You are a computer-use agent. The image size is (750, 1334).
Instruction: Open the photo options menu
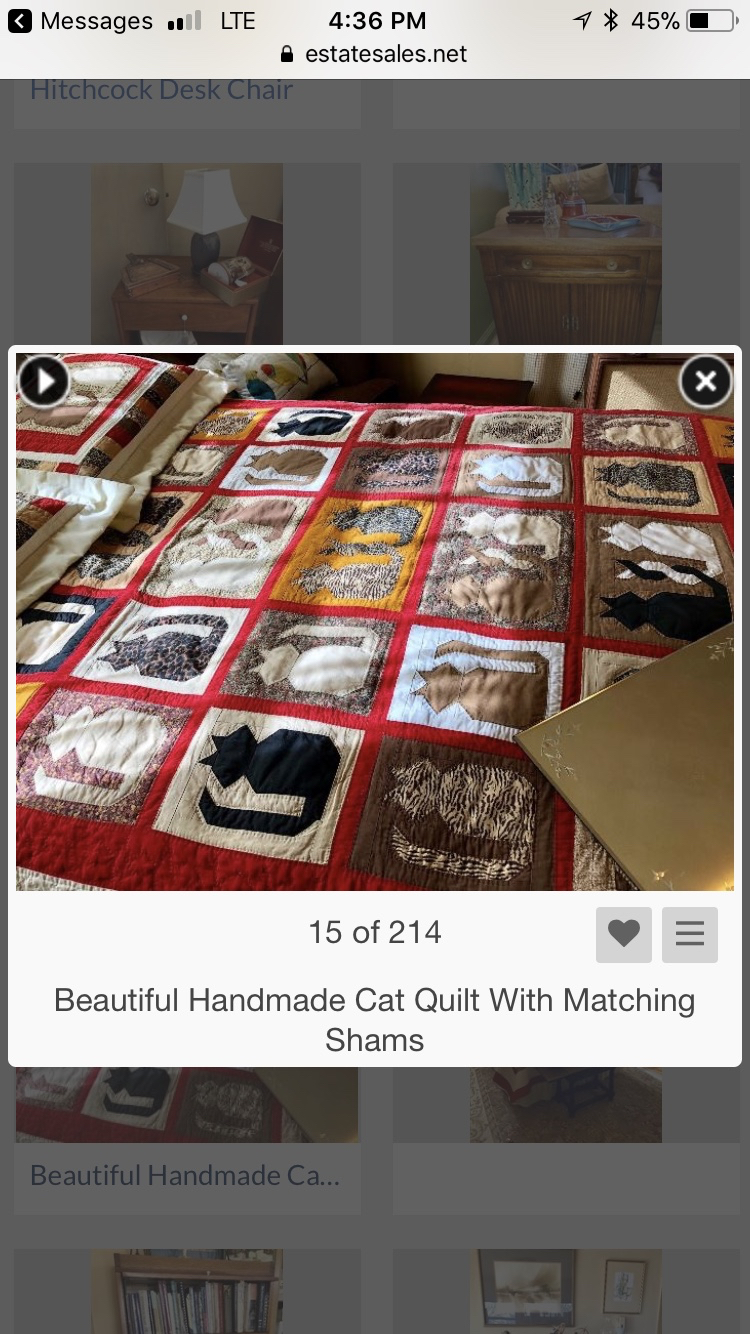(x=690, y=934)
